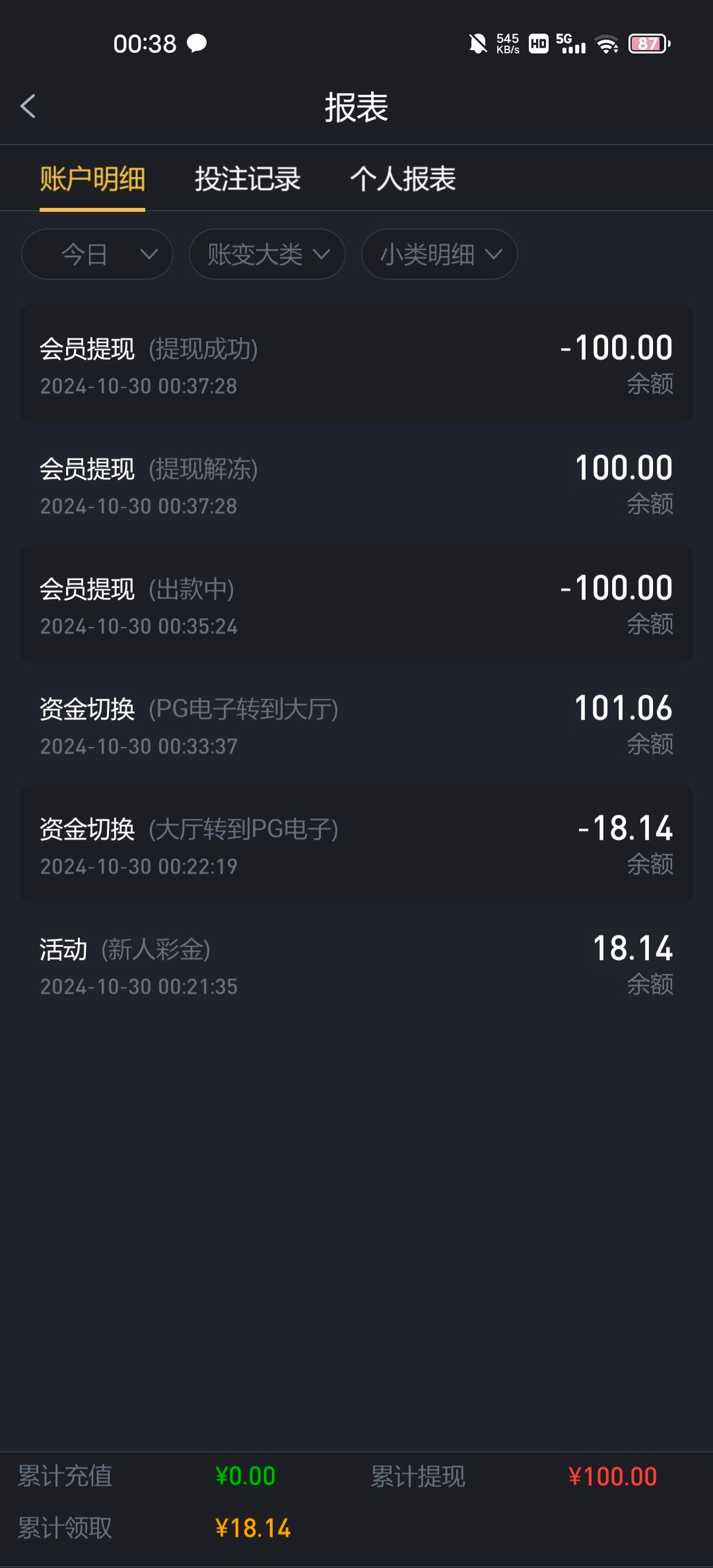Expand the 小类明细 dropdown
The image size is (713, 1568).
439,254
